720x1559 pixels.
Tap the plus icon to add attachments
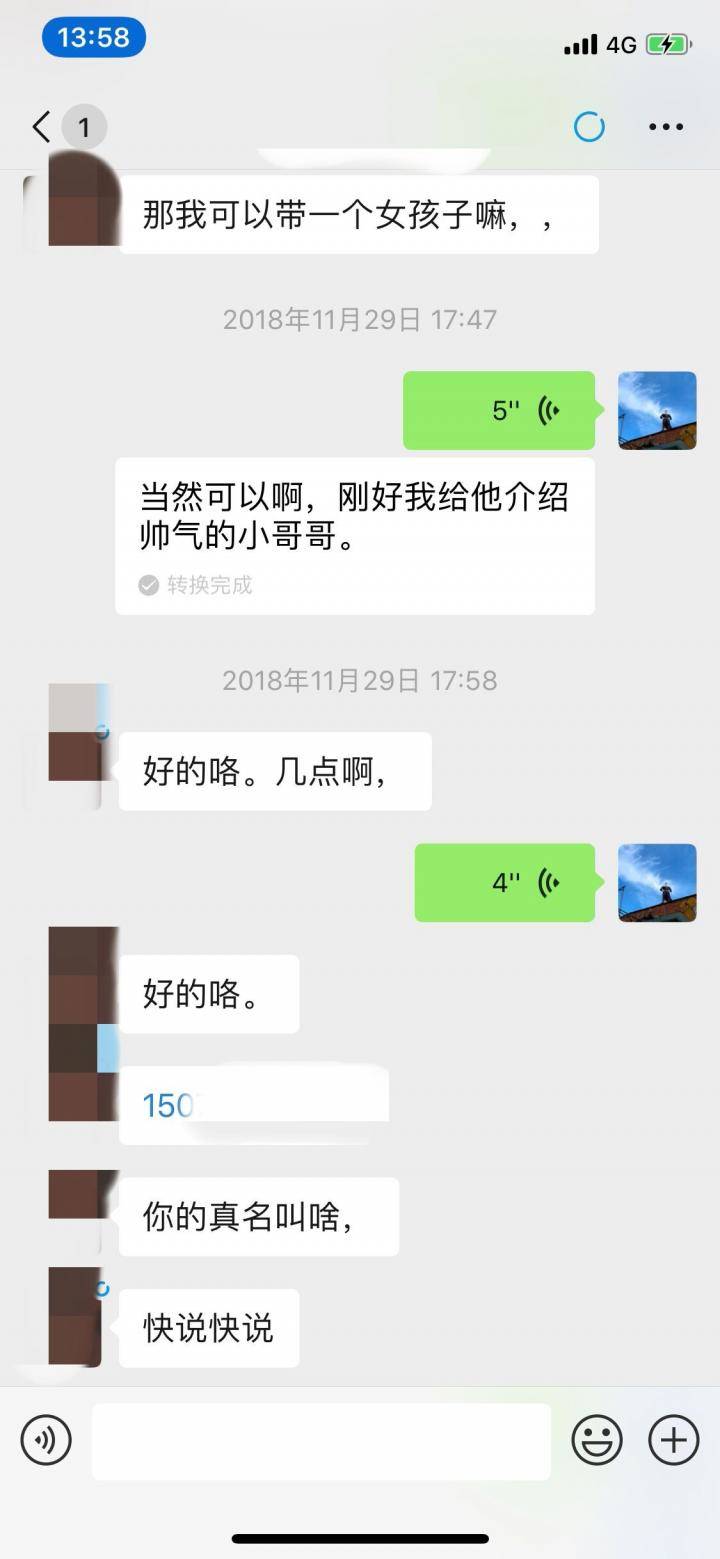(672, 1440)
